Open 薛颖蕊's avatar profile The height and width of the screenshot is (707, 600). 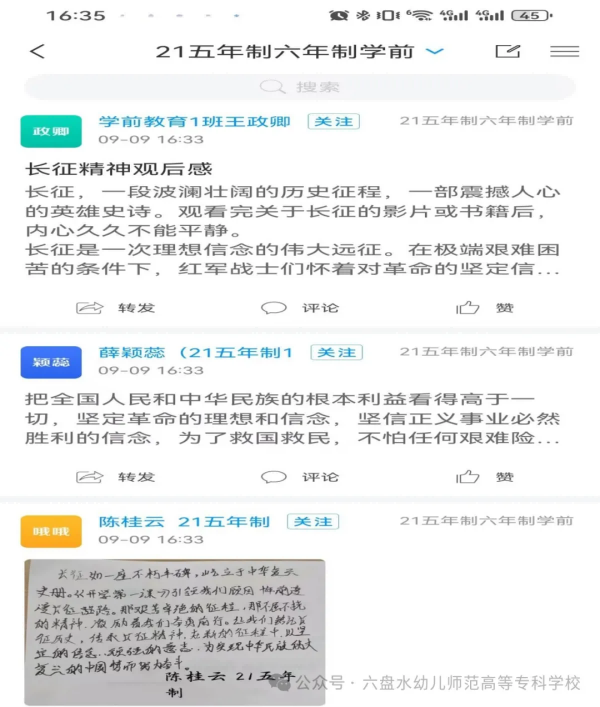point(50,362)
